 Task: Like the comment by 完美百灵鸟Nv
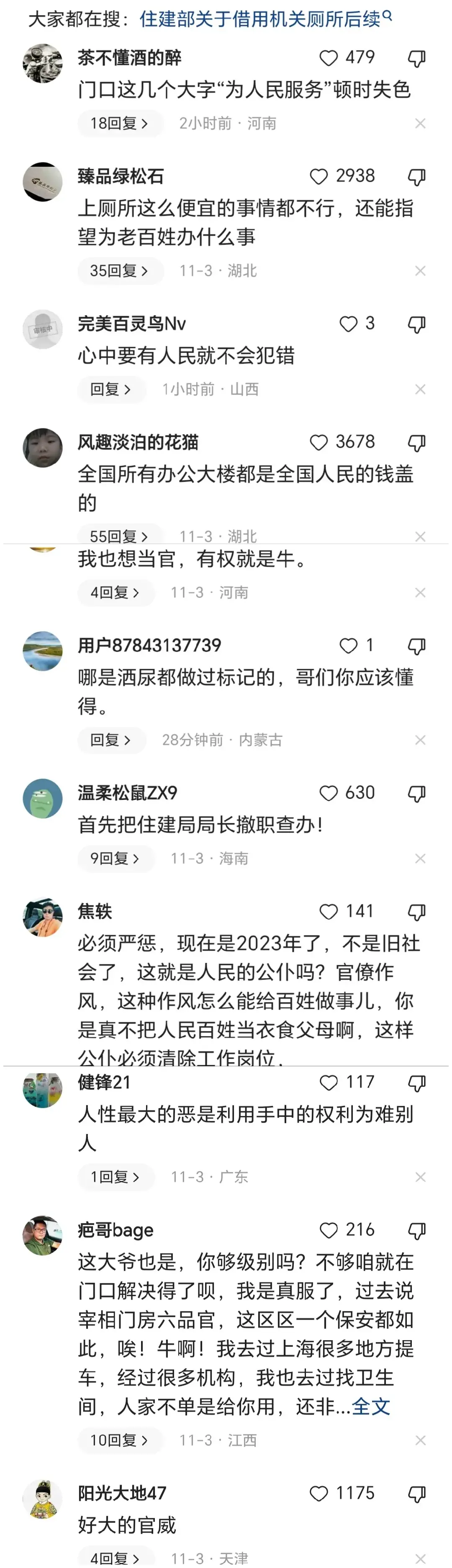point(348,324)
